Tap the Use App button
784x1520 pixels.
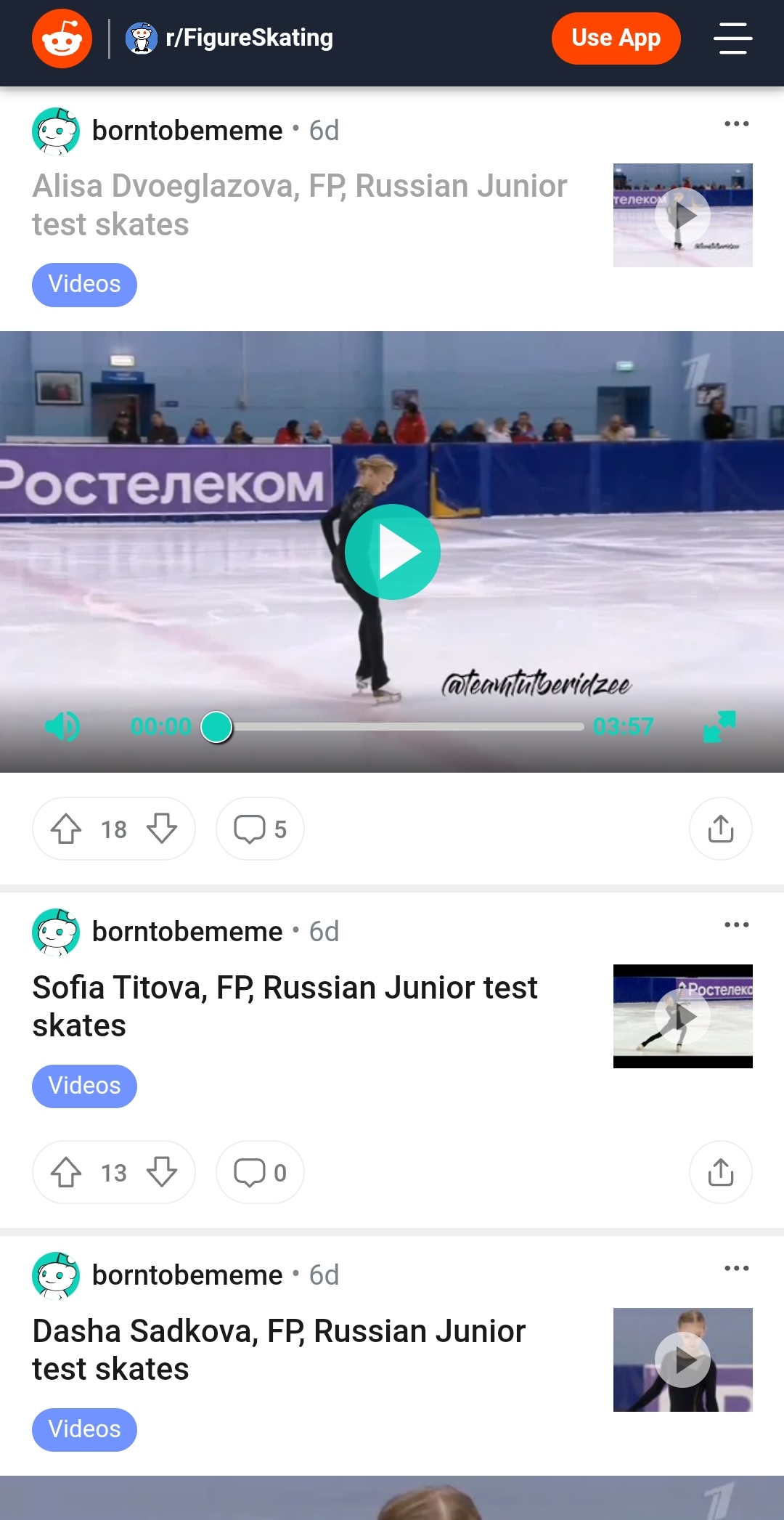click(x=616, y=38)
